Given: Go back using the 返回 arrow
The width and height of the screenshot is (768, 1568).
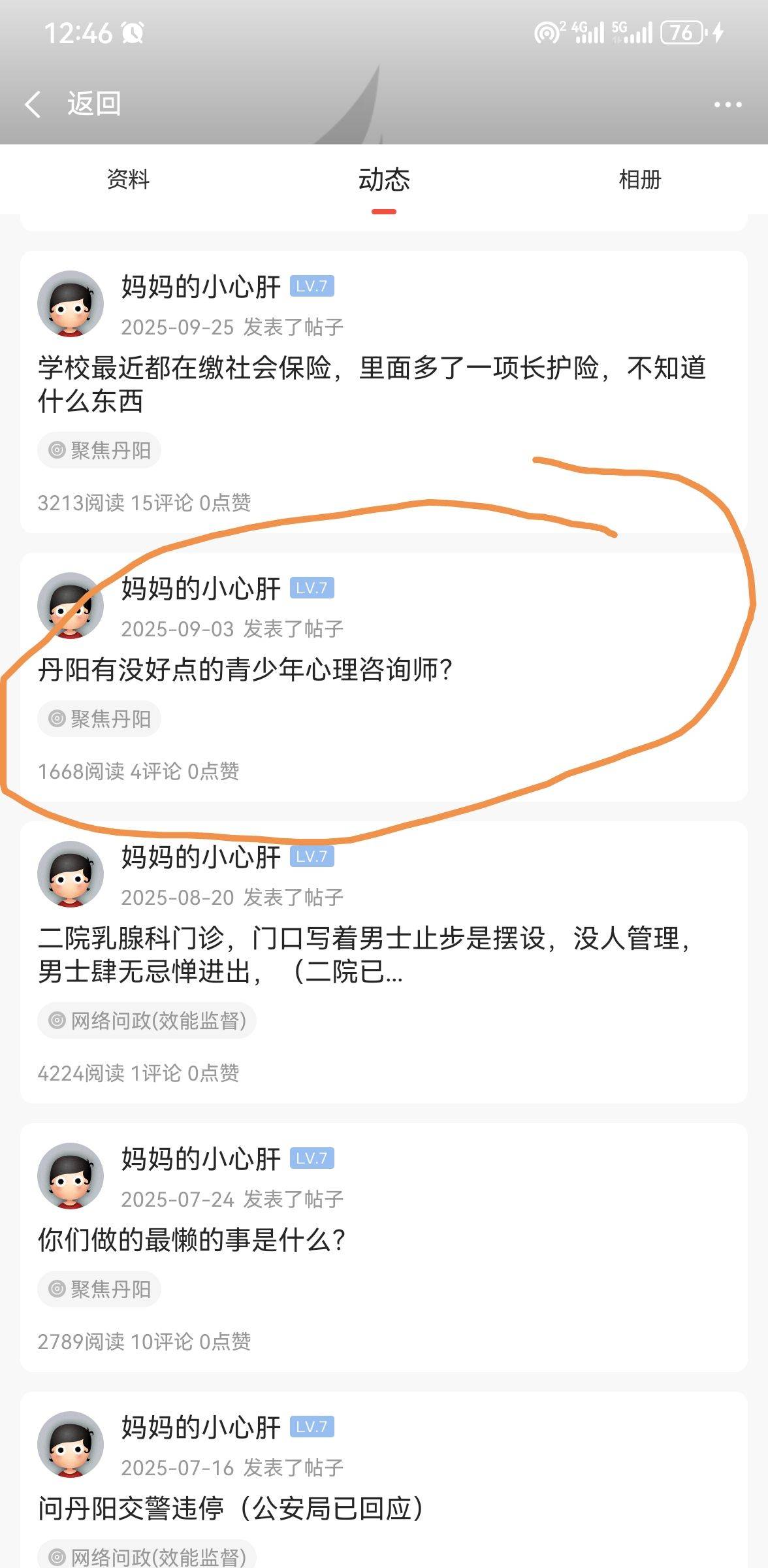Looking at the screenshot, I should tap(34, 105).
